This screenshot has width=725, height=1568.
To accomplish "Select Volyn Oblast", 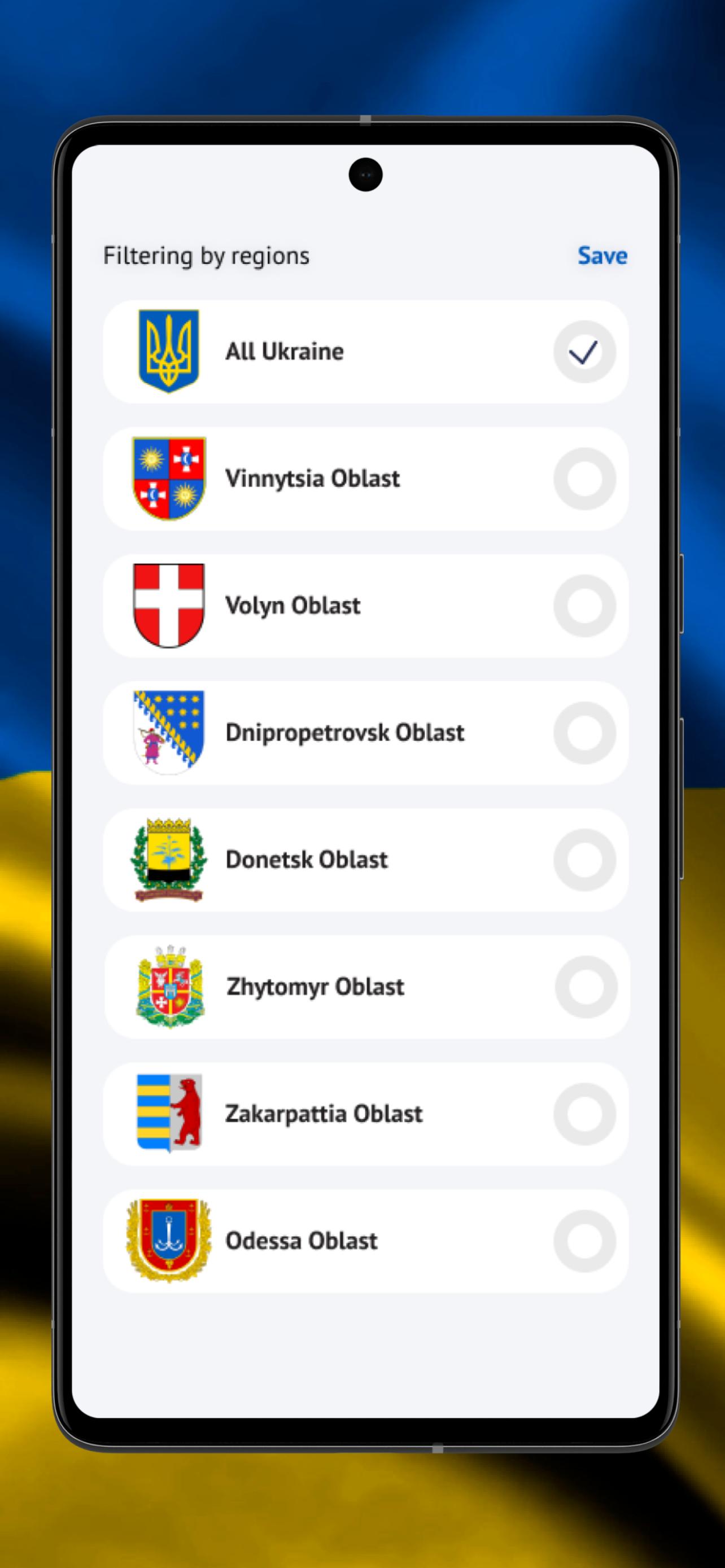I will click(x=584, y=606).
